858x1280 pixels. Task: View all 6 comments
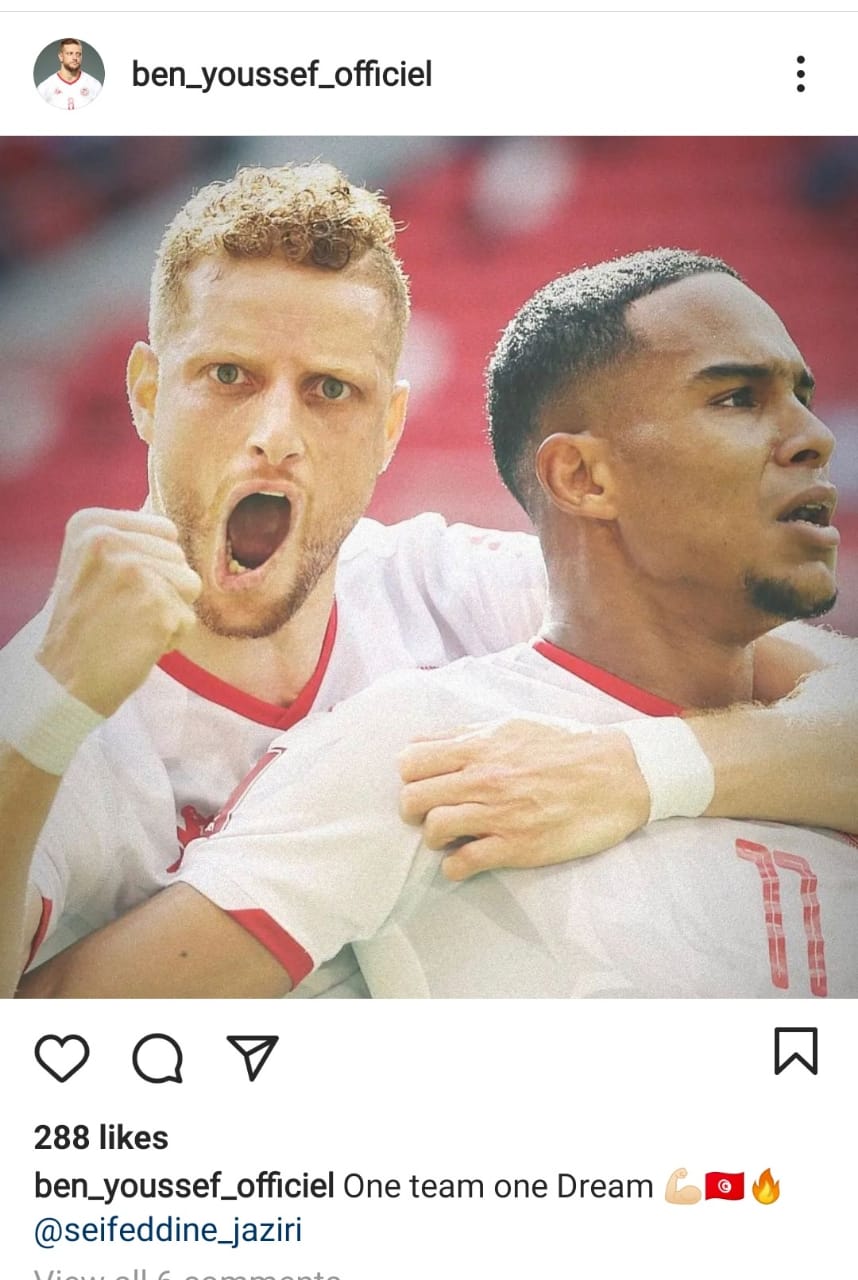coord(187,1273)
